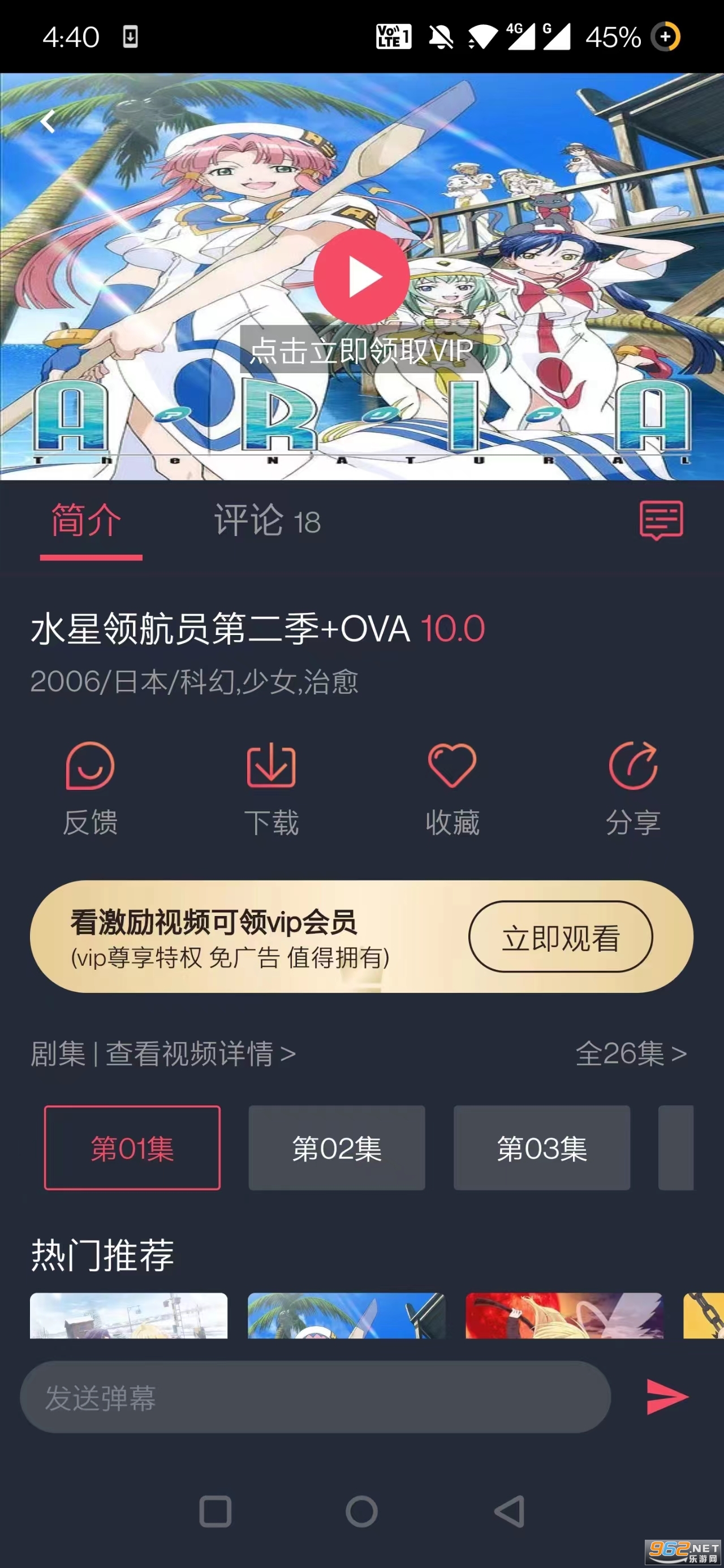Tap the 立即观看 button

coord(560,937)
